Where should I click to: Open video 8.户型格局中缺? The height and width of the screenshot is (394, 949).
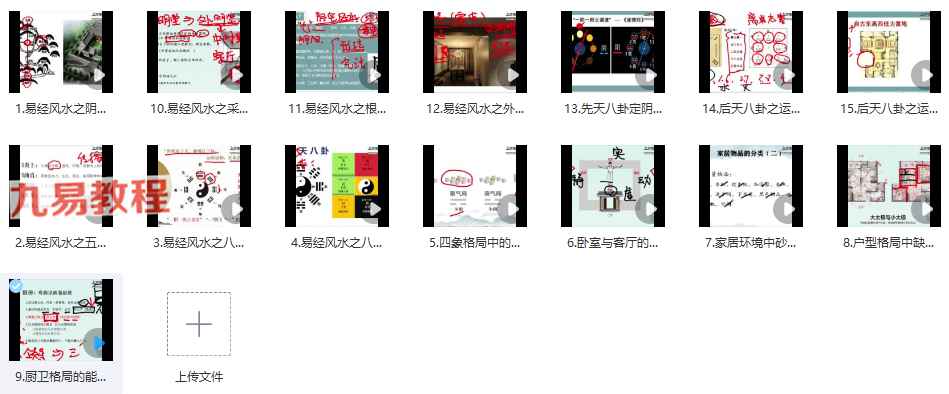889,186
